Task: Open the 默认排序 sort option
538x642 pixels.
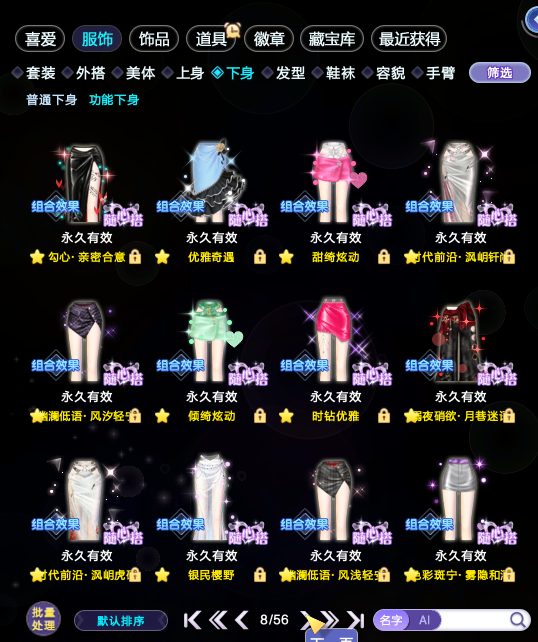Action: pos(121,621)
